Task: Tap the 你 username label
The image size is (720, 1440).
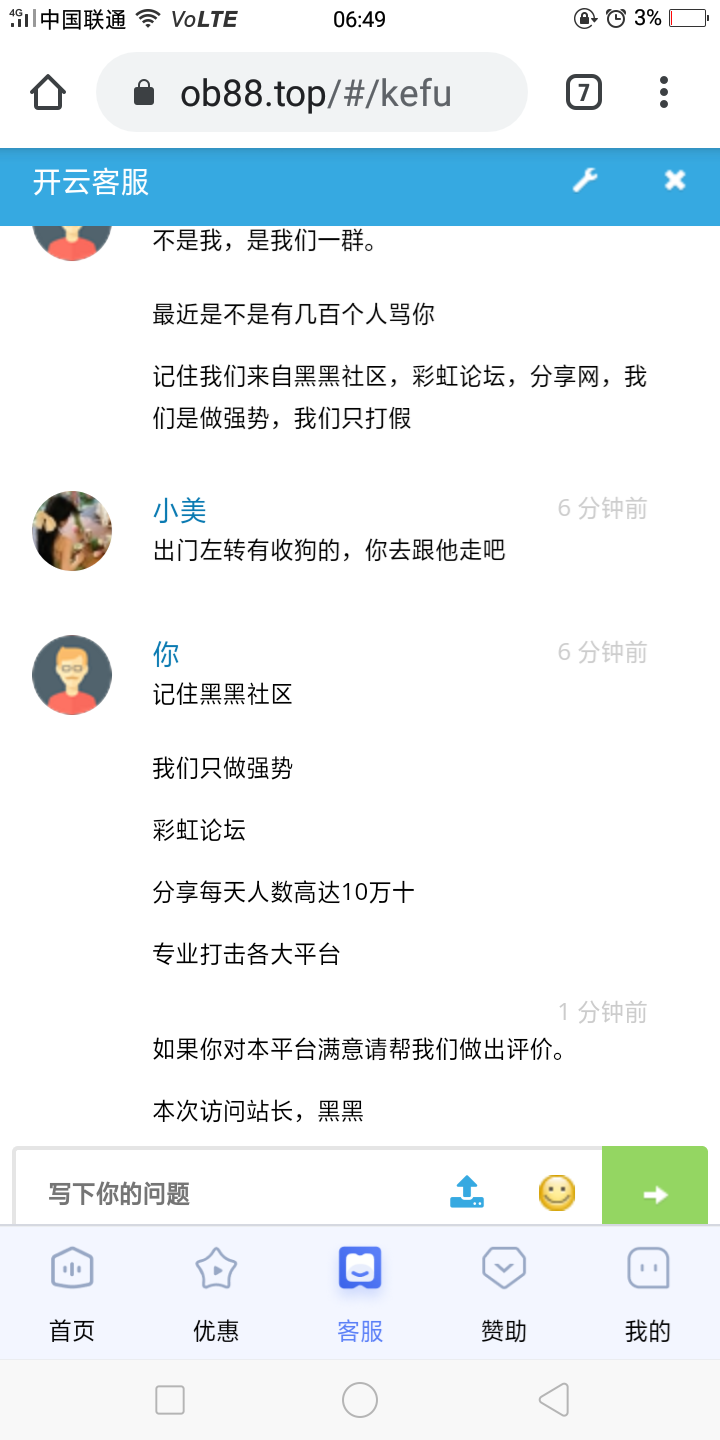Action: [165, 653]
